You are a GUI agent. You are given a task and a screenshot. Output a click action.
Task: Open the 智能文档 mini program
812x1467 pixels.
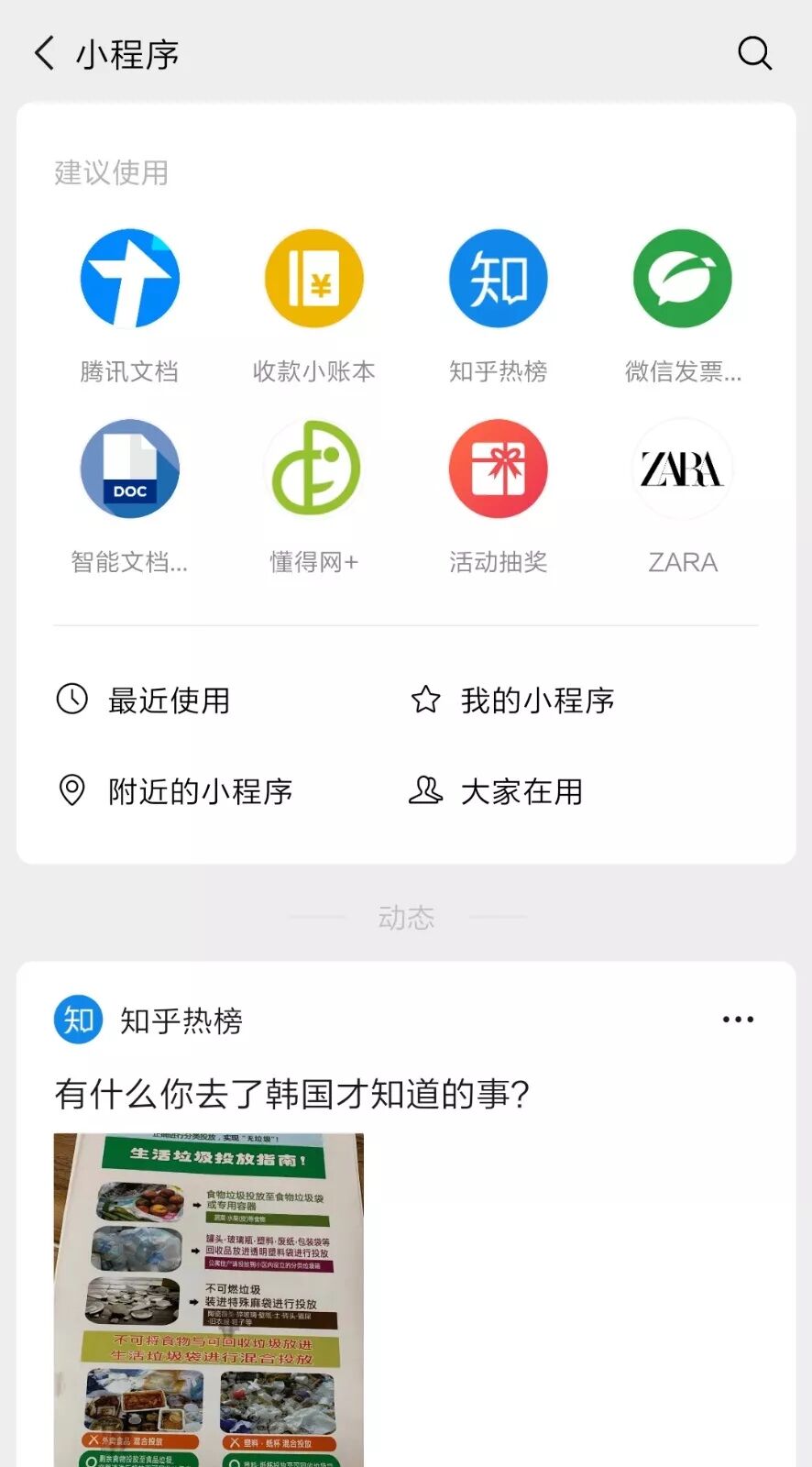(x=129, y=469)
